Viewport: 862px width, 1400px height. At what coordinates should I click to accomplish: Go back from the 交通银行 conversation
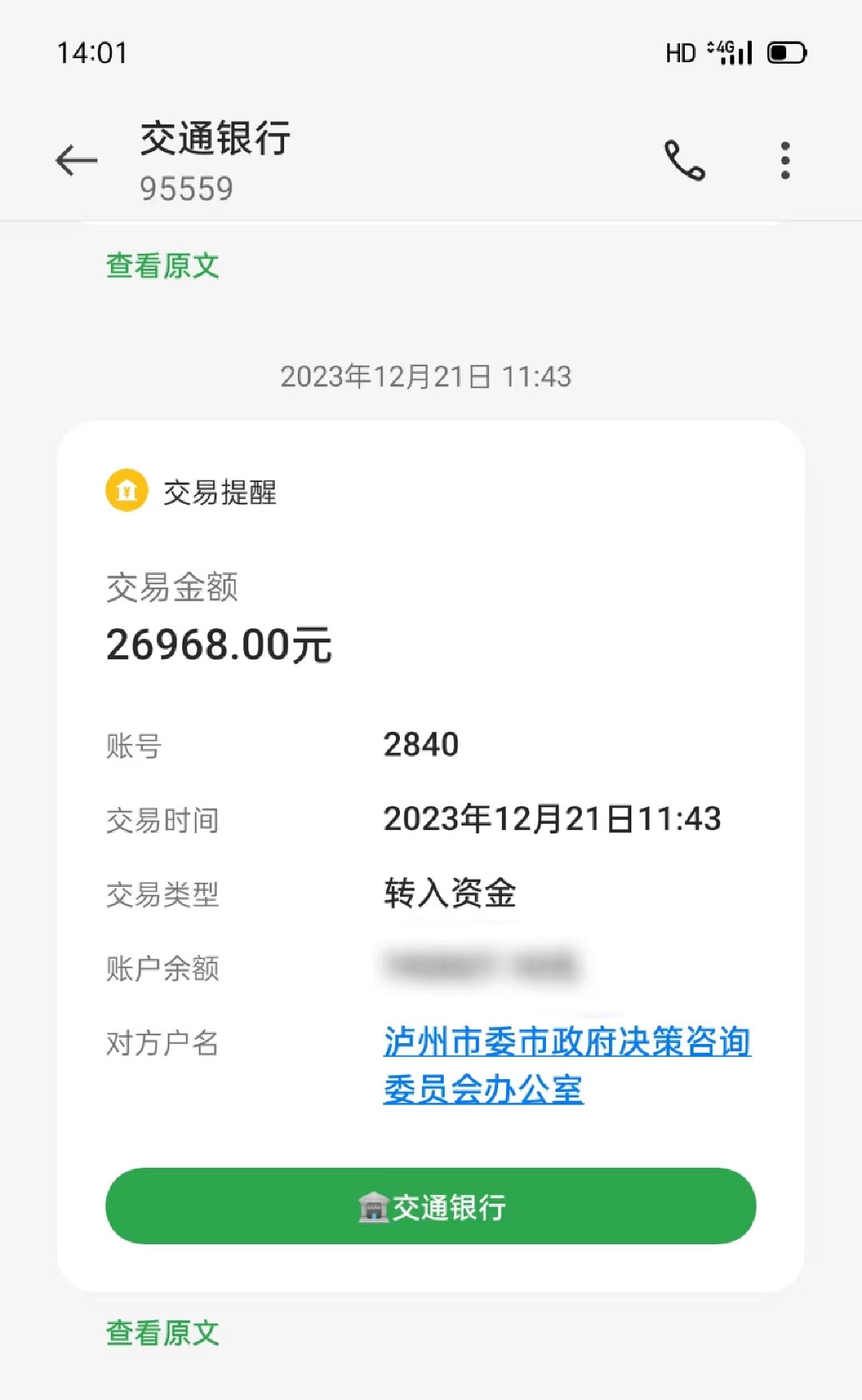point(77,160)
